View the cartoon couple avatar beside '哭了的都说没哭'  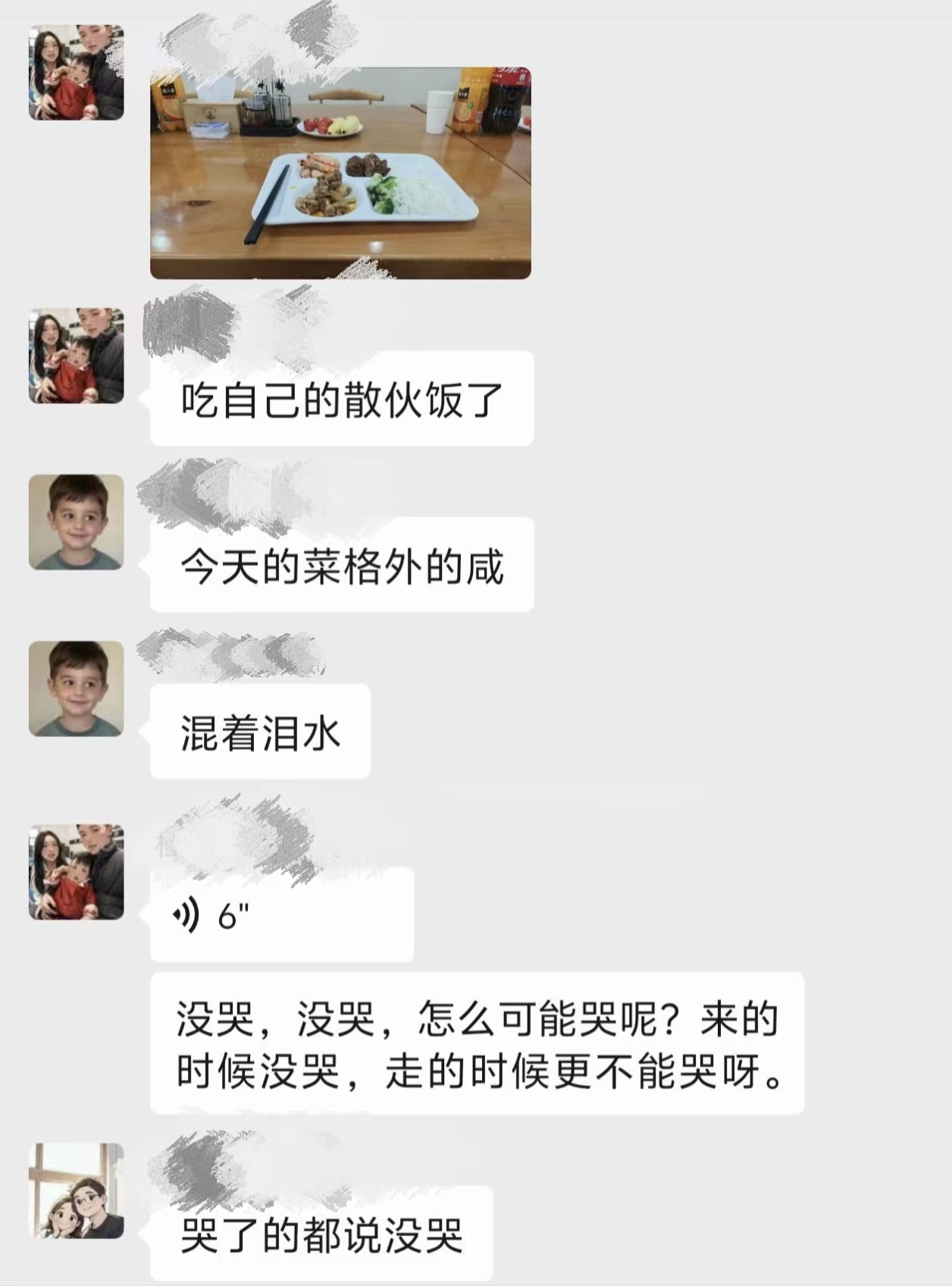[77, 1190]
